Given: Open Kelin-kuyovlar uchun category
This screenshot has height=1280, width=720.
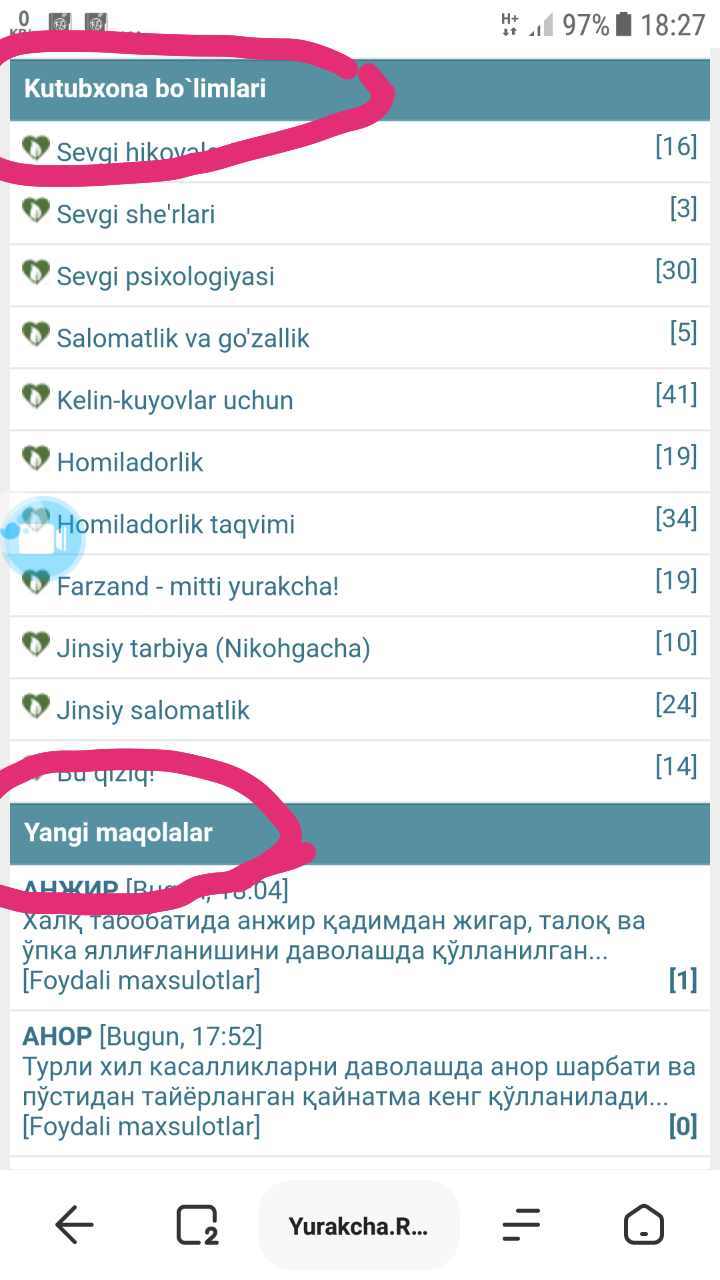Looking at the screenshot, I should point(174,400).
